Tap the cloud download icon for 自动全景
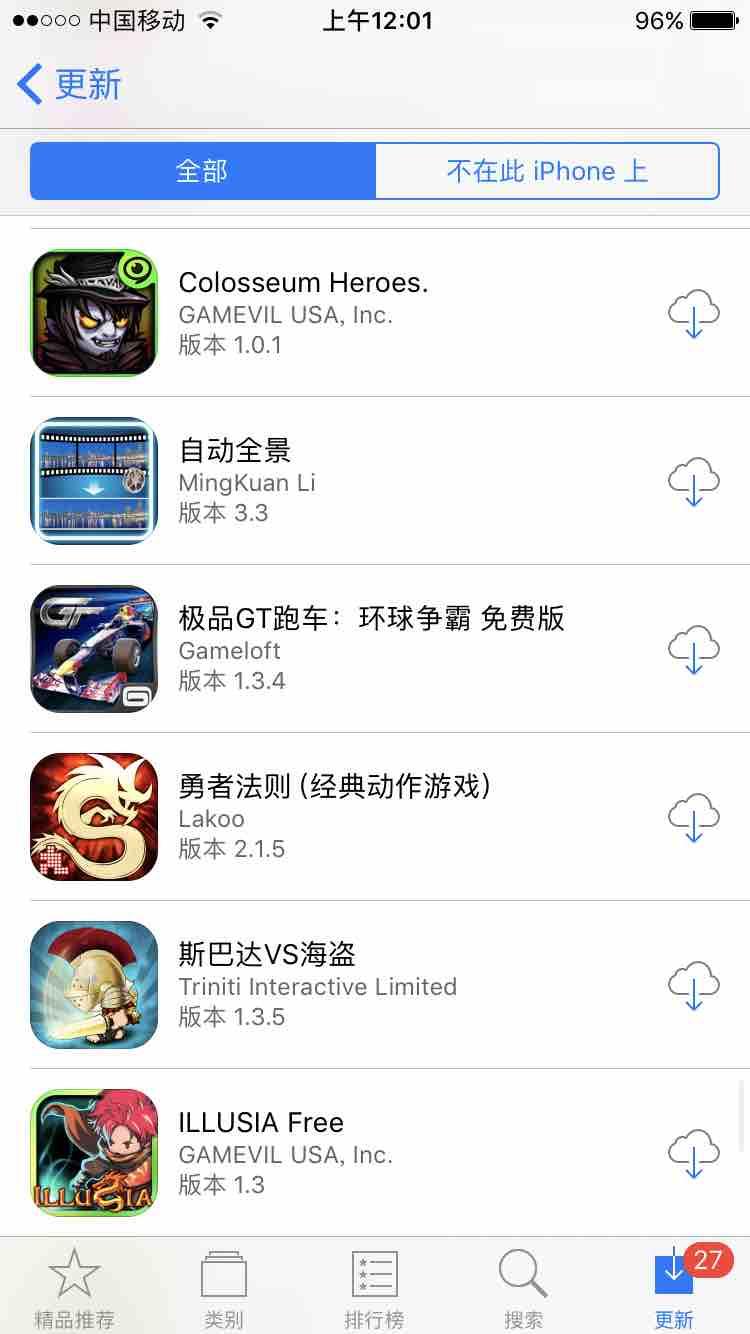The height and width of the screenshot is (1334, 750). click(x=693, y=482)
